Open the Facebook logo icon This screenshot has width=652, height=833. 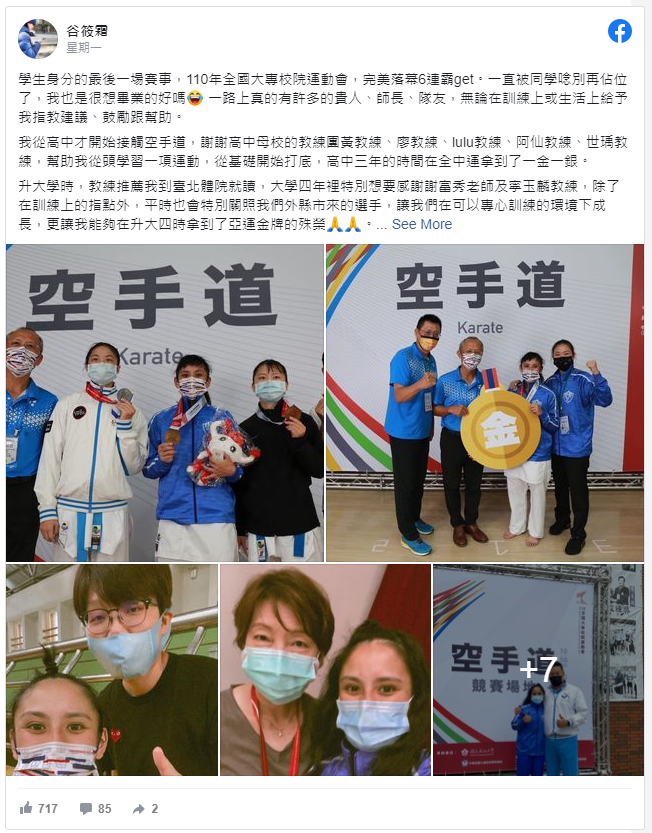pos(620,31)
